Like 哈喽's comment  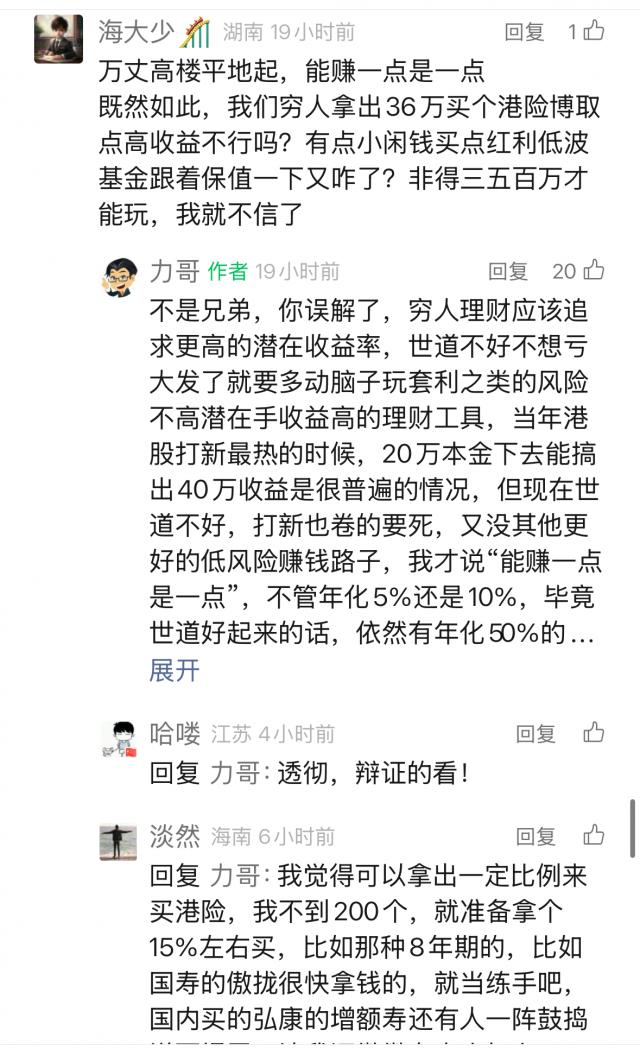coord(594,733)
